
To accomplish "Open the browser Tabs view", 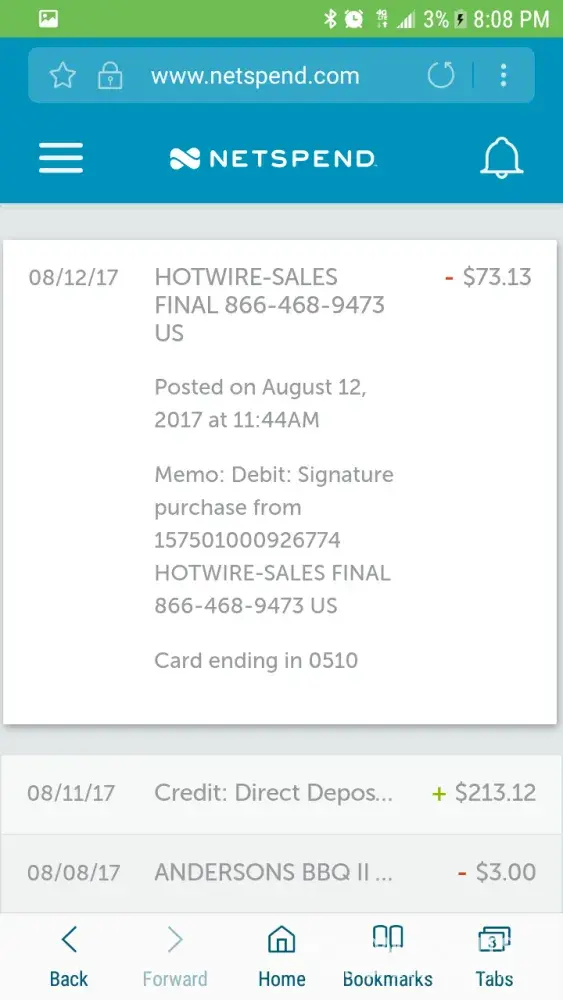I will (494, 957).
